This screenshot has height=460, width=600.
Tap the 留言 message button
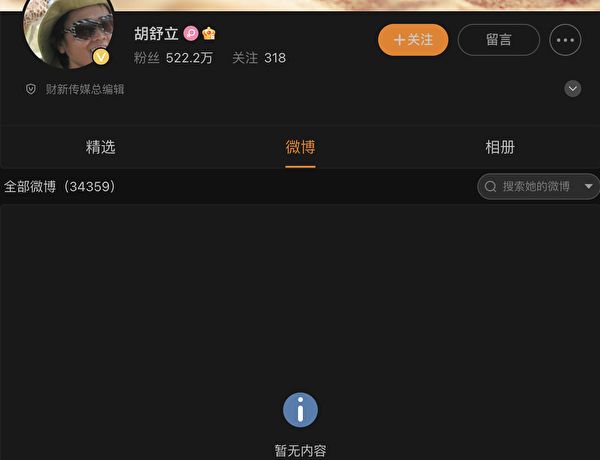[x=498, y=40]
